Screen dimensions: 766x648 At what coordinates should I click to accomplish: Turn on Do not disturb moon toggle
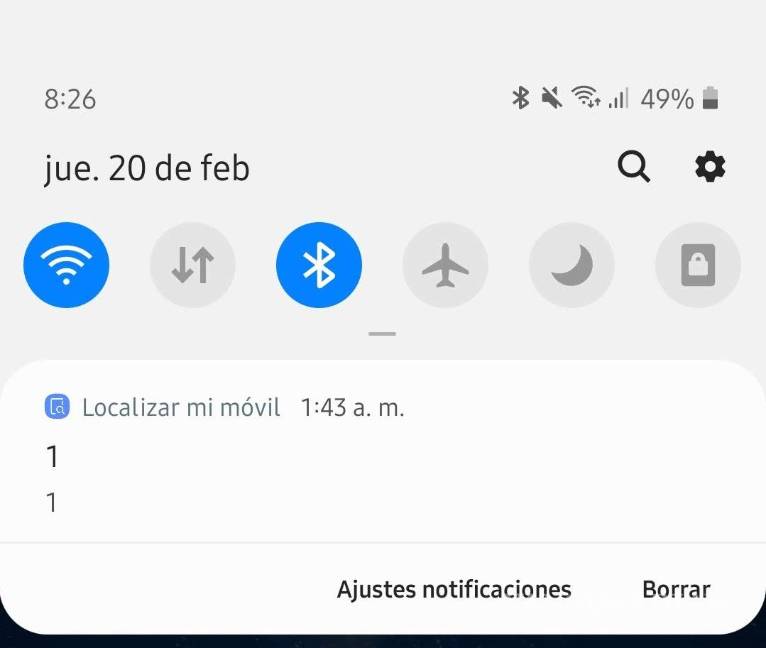click(572, 266)
